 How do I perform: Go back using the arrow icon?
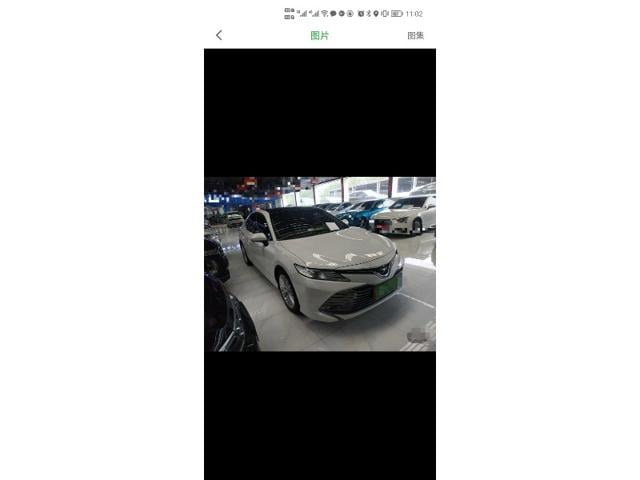[219, 35]
